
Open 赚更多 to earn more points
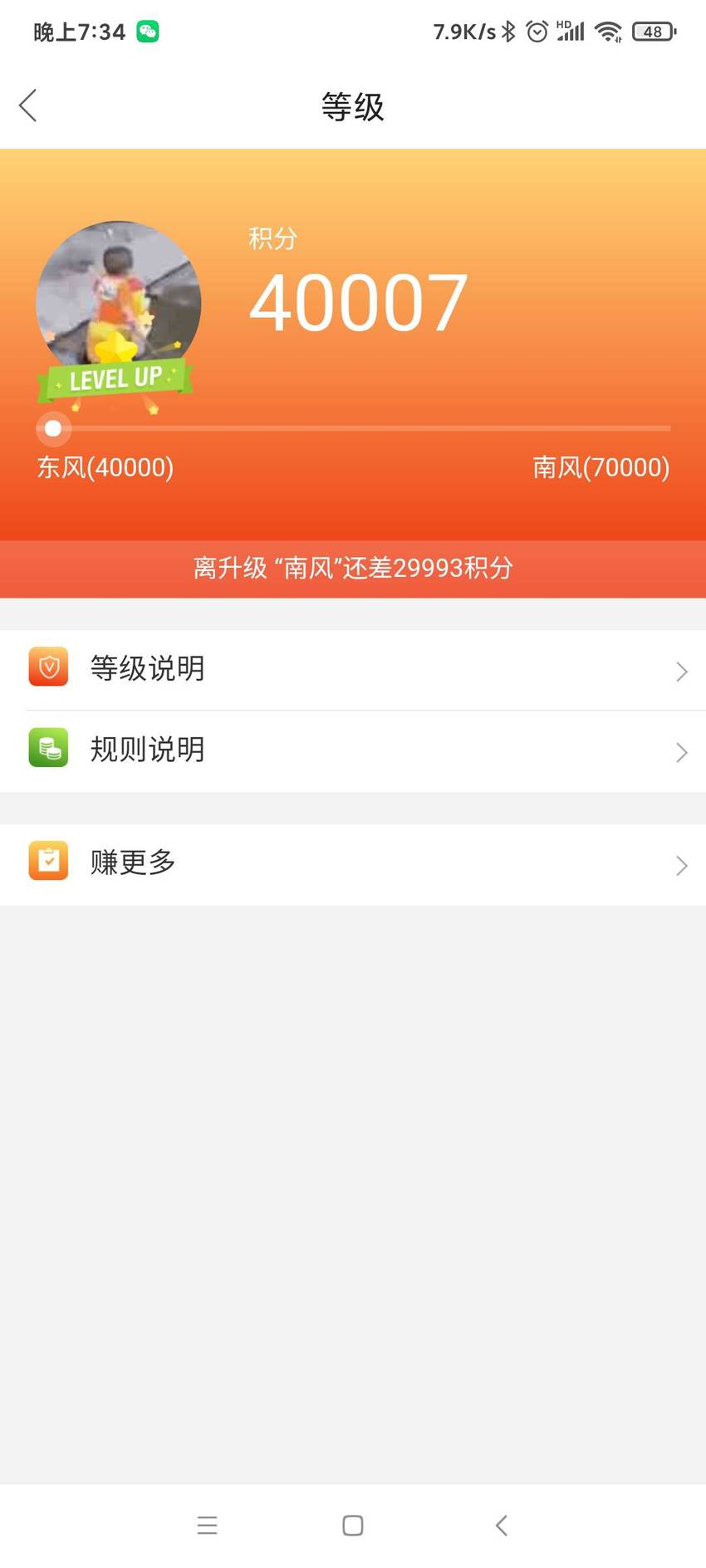coord(353,864)
